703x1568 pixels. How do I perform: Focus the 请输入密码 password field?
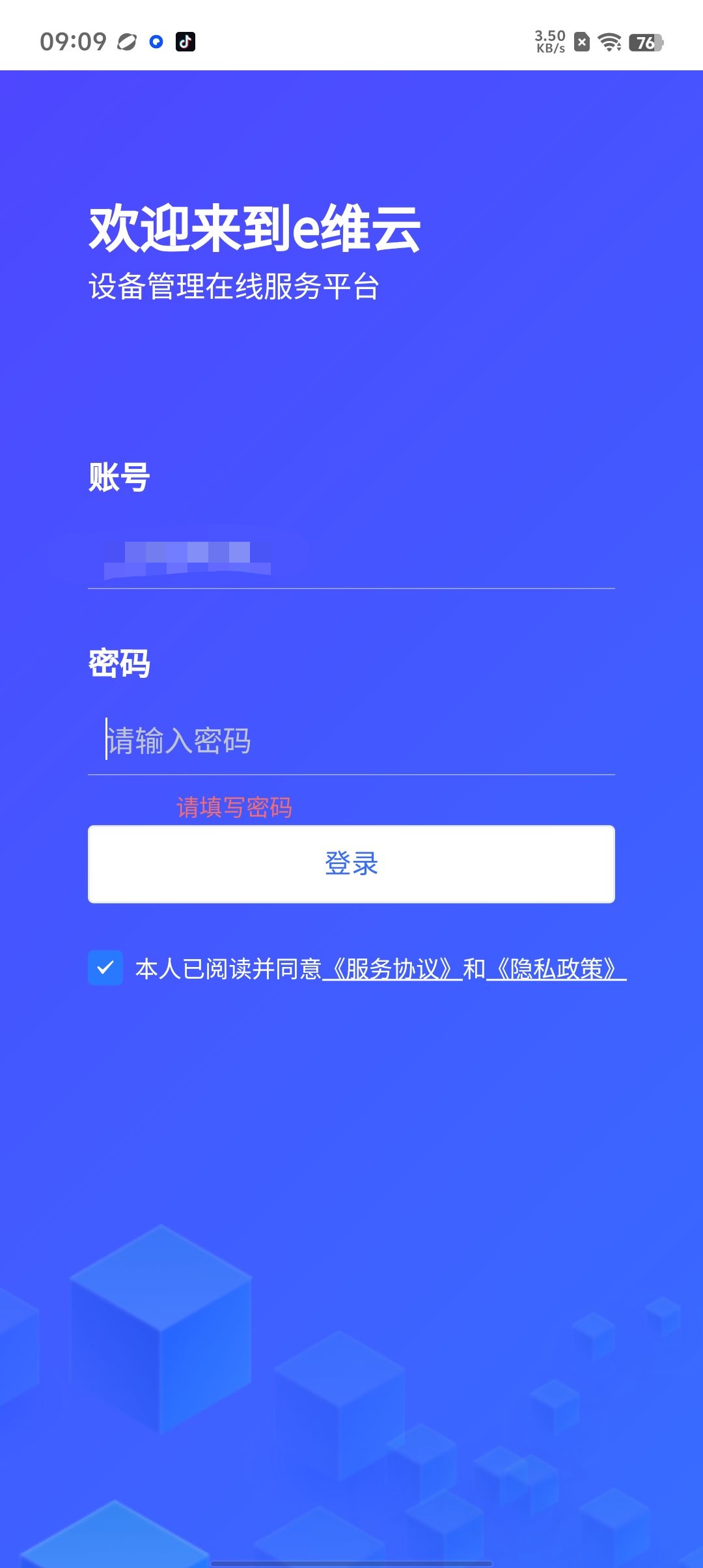pyautogui.click(x=351, y=741)
